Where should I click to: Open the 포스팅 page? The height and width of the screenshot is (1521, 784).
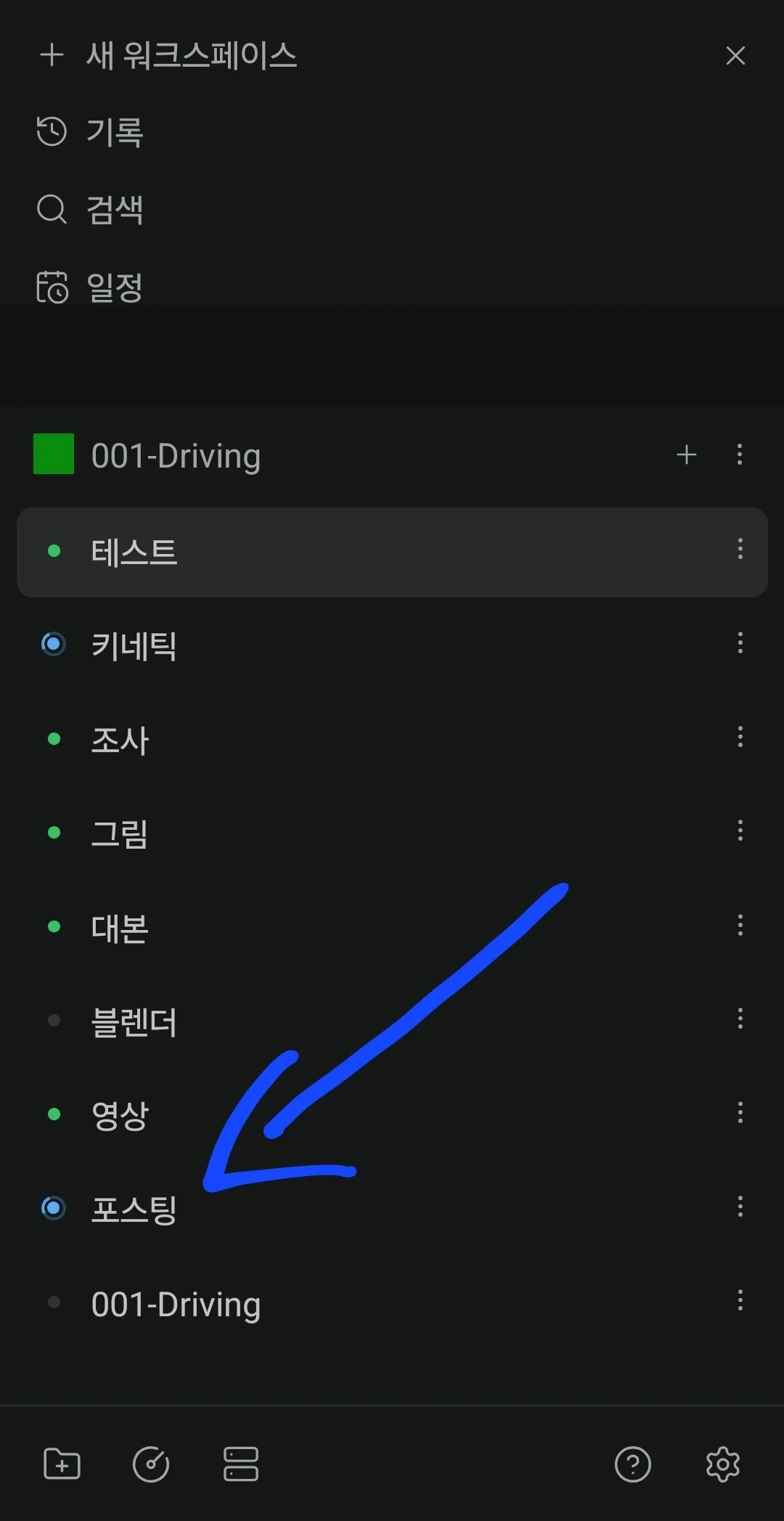coord(392,1208)
